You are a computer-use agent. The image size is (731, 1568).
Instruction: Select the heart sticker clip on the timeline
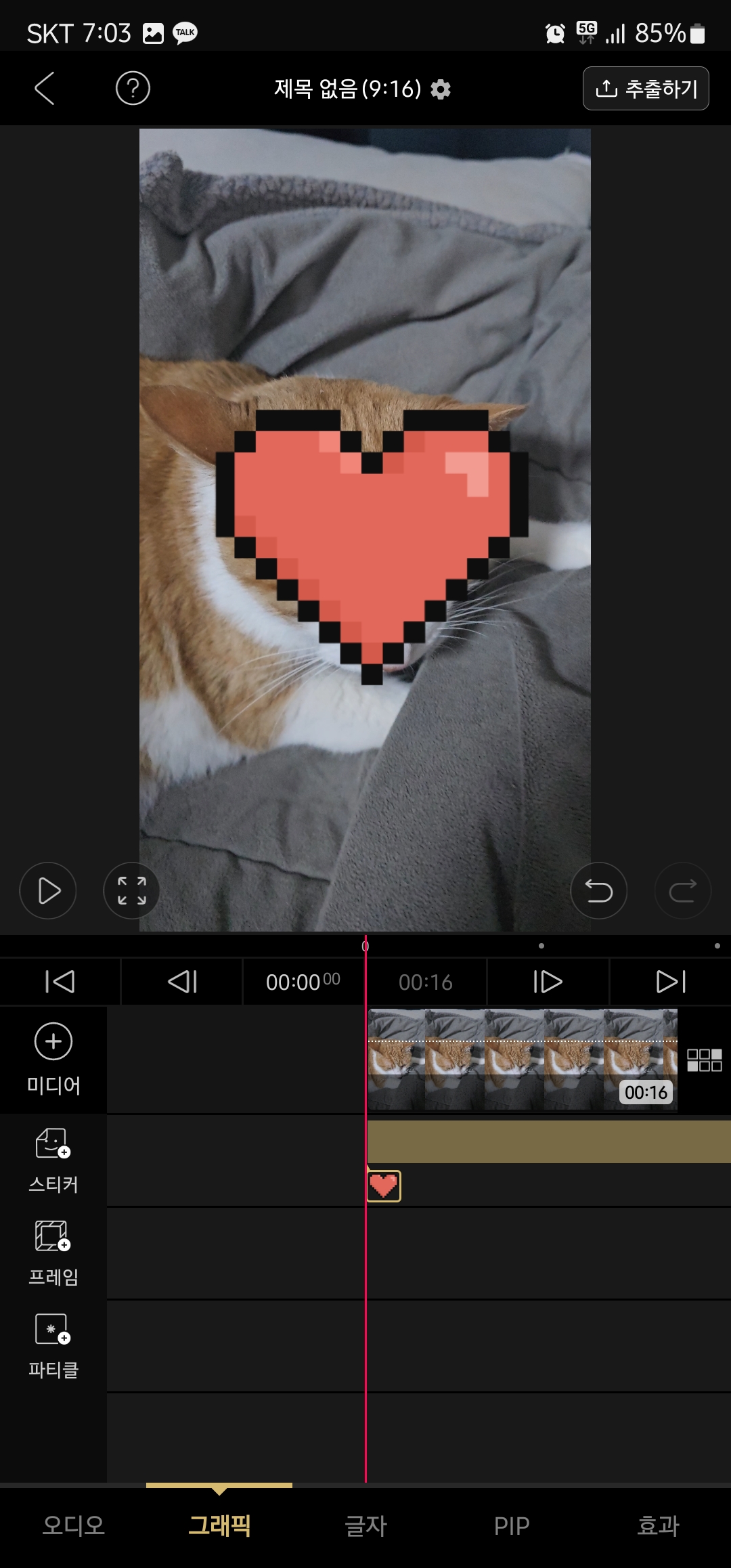click(384, 1186)
